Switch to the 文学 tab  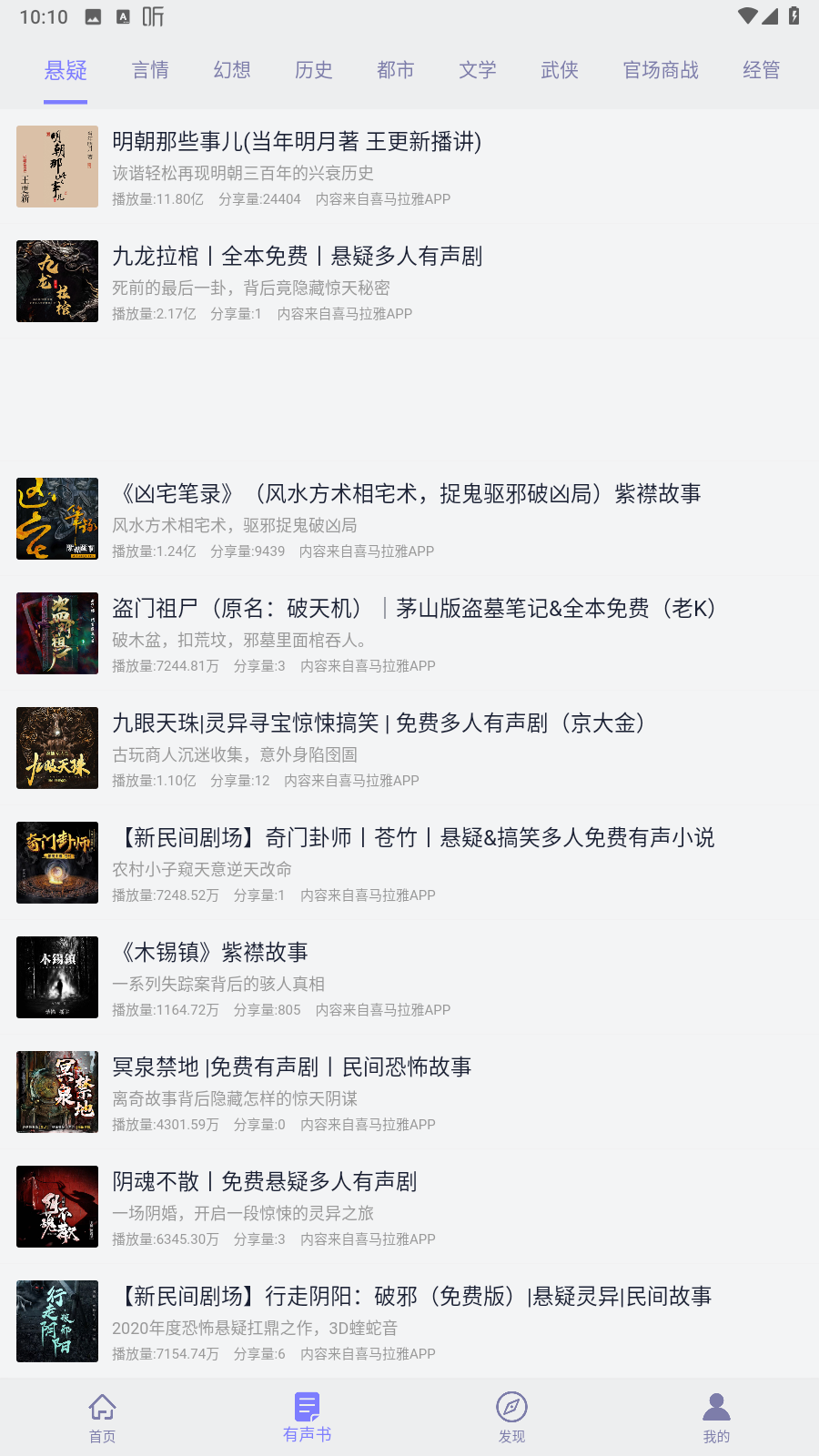point(478,70)
